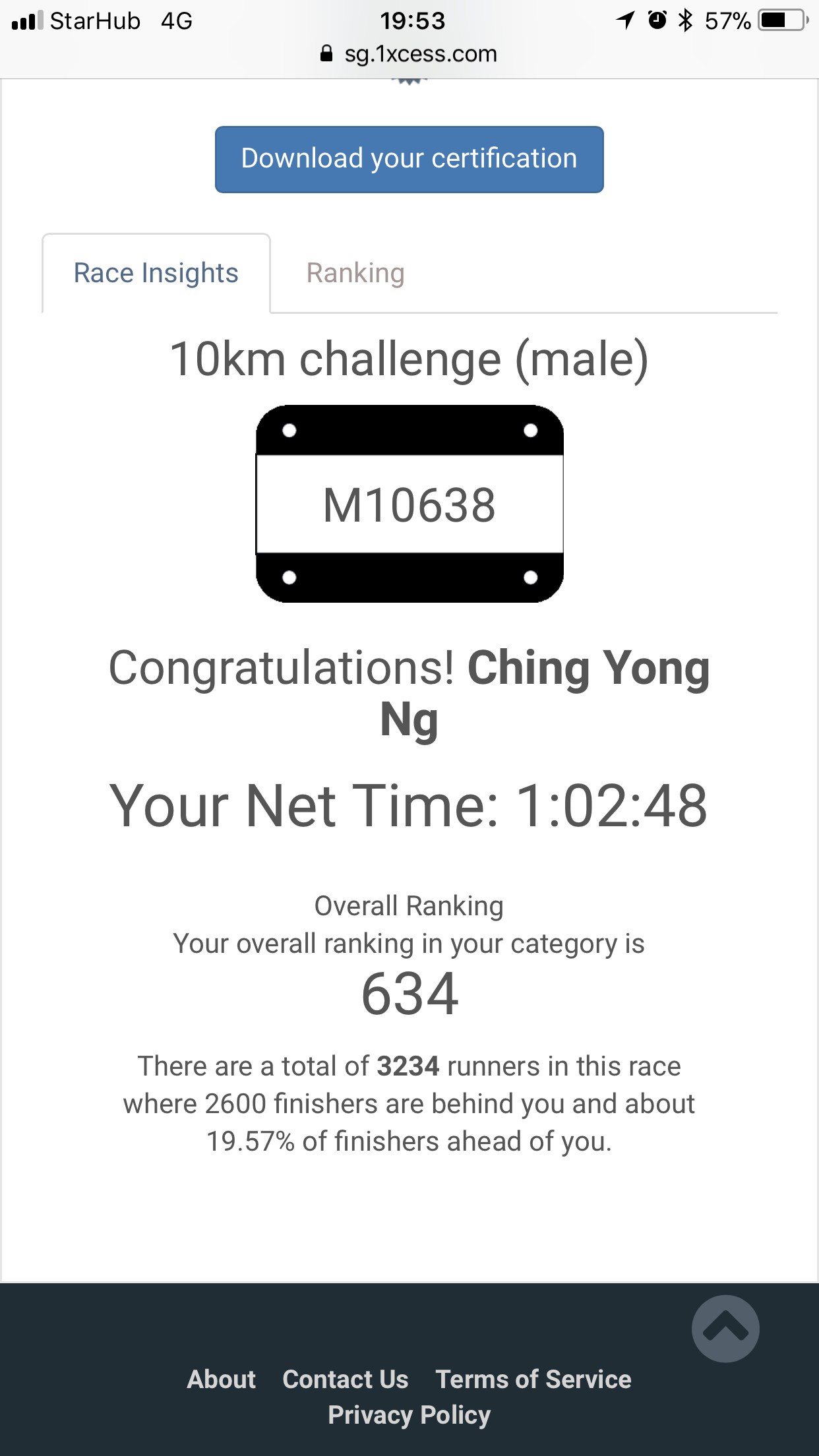Open the About link
Viewport: 819px width, 1456px height.
tap(221, 1379)
